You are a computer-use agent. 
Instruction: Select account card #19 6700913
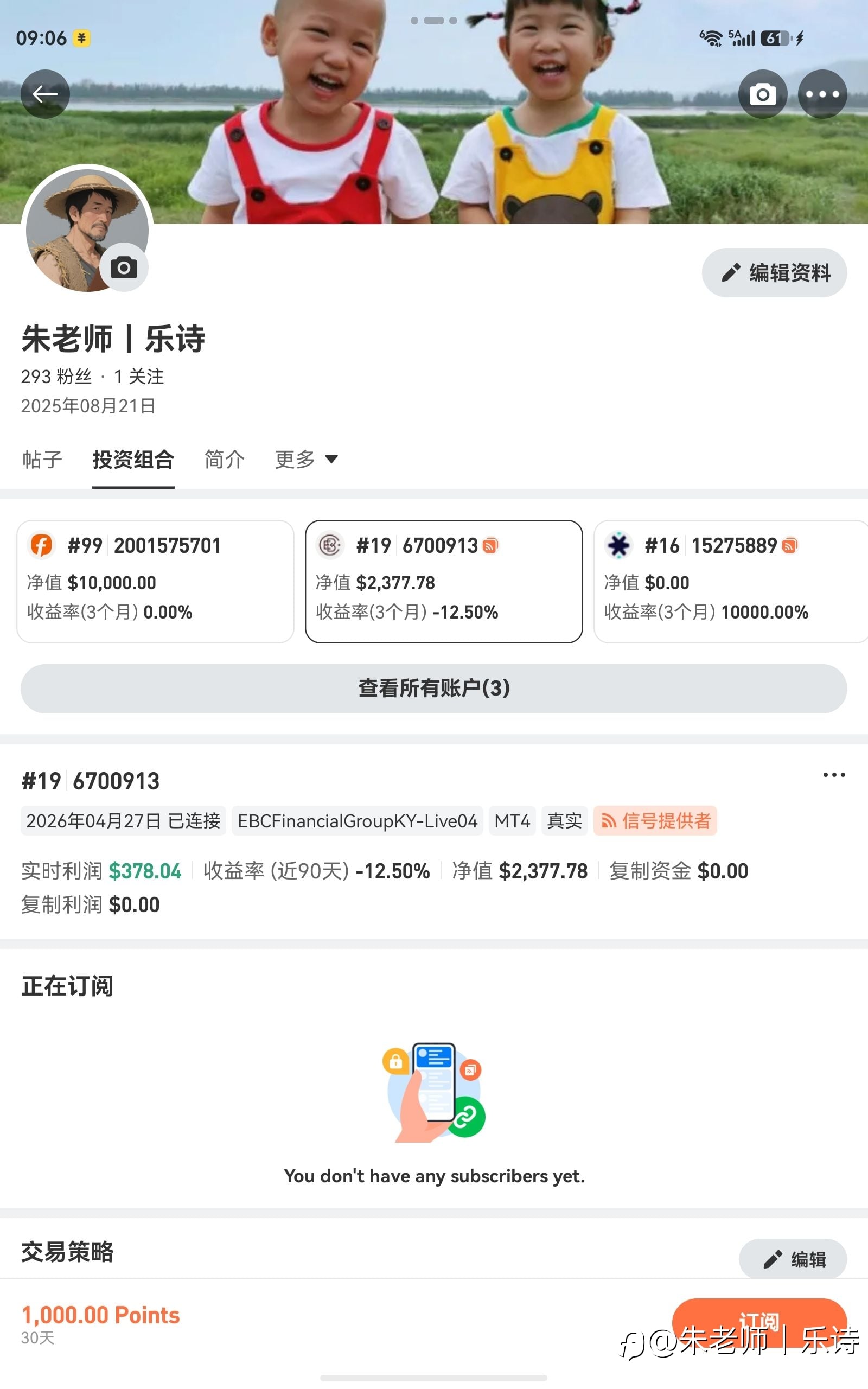[x=444, y=582]
